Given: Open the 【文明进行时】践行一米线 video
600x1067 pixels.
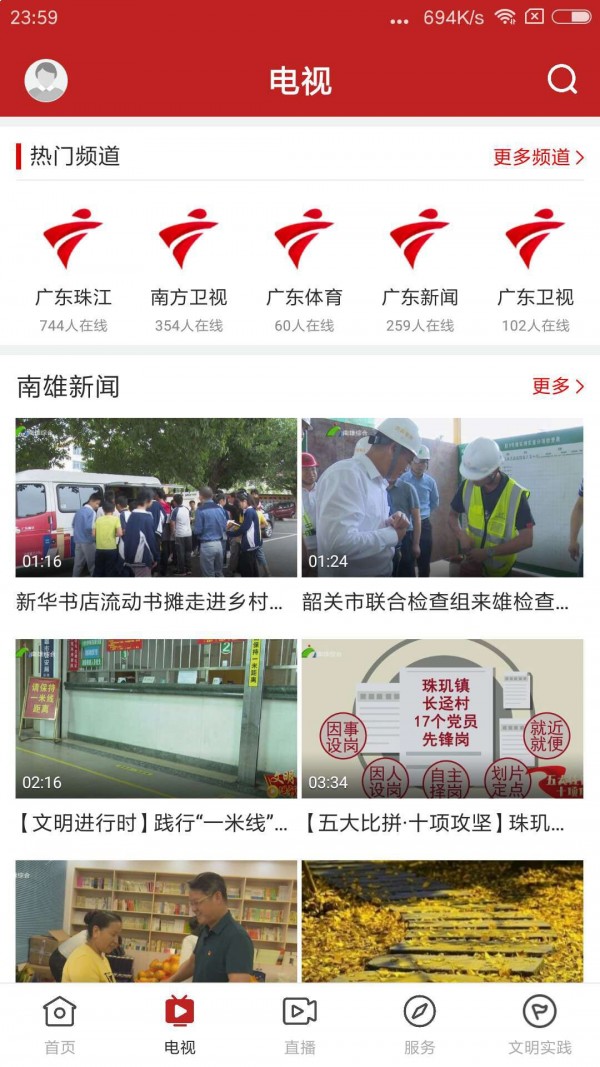Looking at the screenshot, I should point(156,719).
